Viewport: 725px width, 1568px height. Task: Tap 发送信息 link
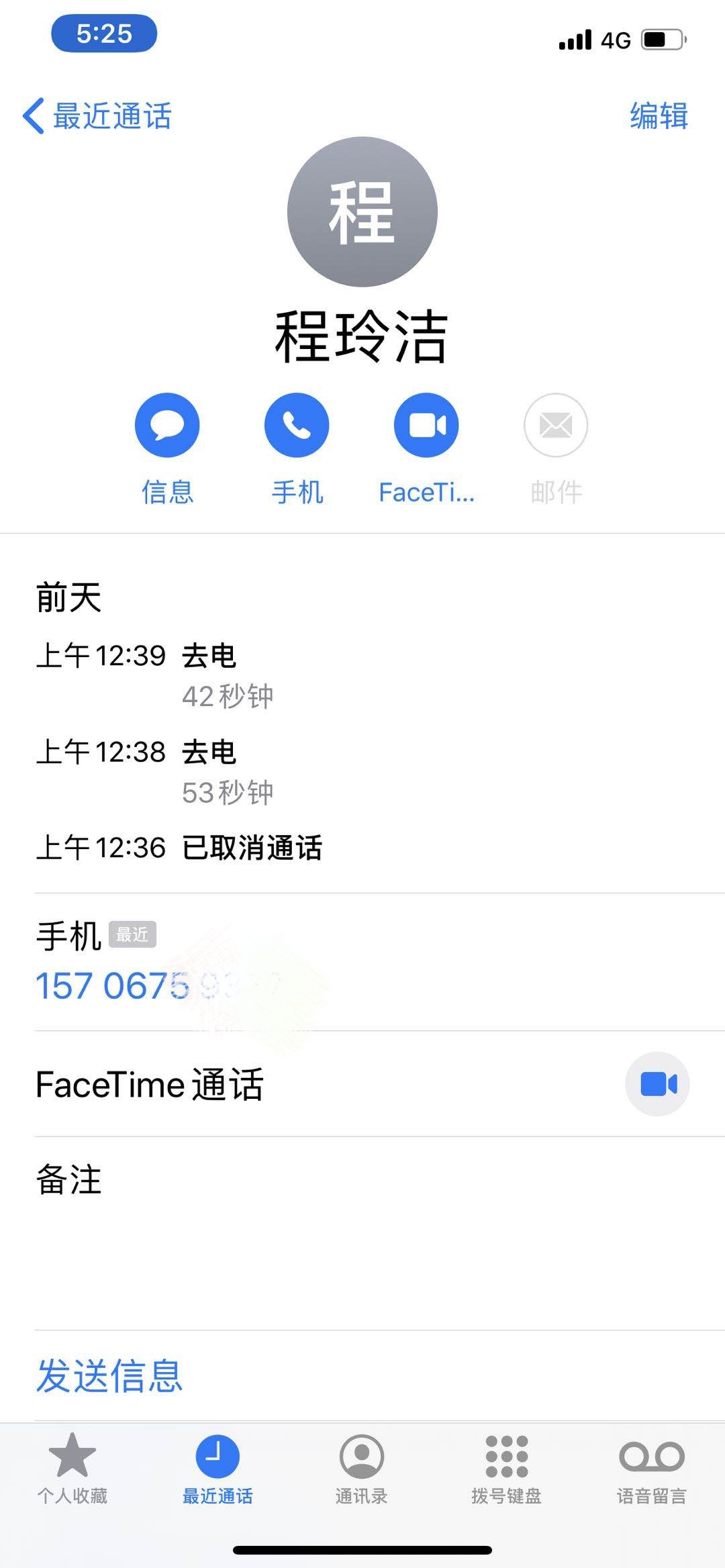[109, 1375]
